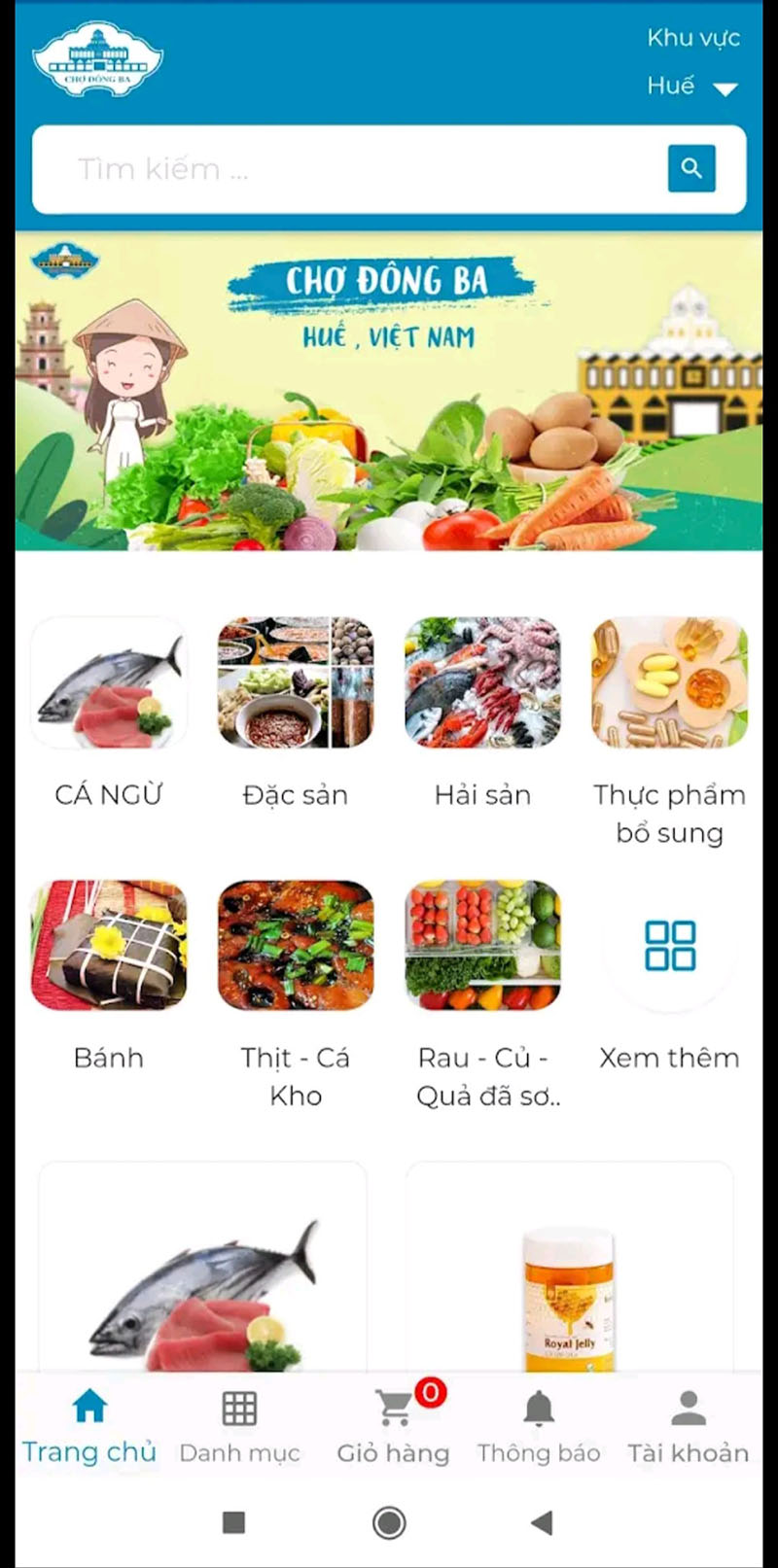Focus the Tìm kiếm search field
The height and width of the screenshot is (1568, 778).
pos(350,169)
